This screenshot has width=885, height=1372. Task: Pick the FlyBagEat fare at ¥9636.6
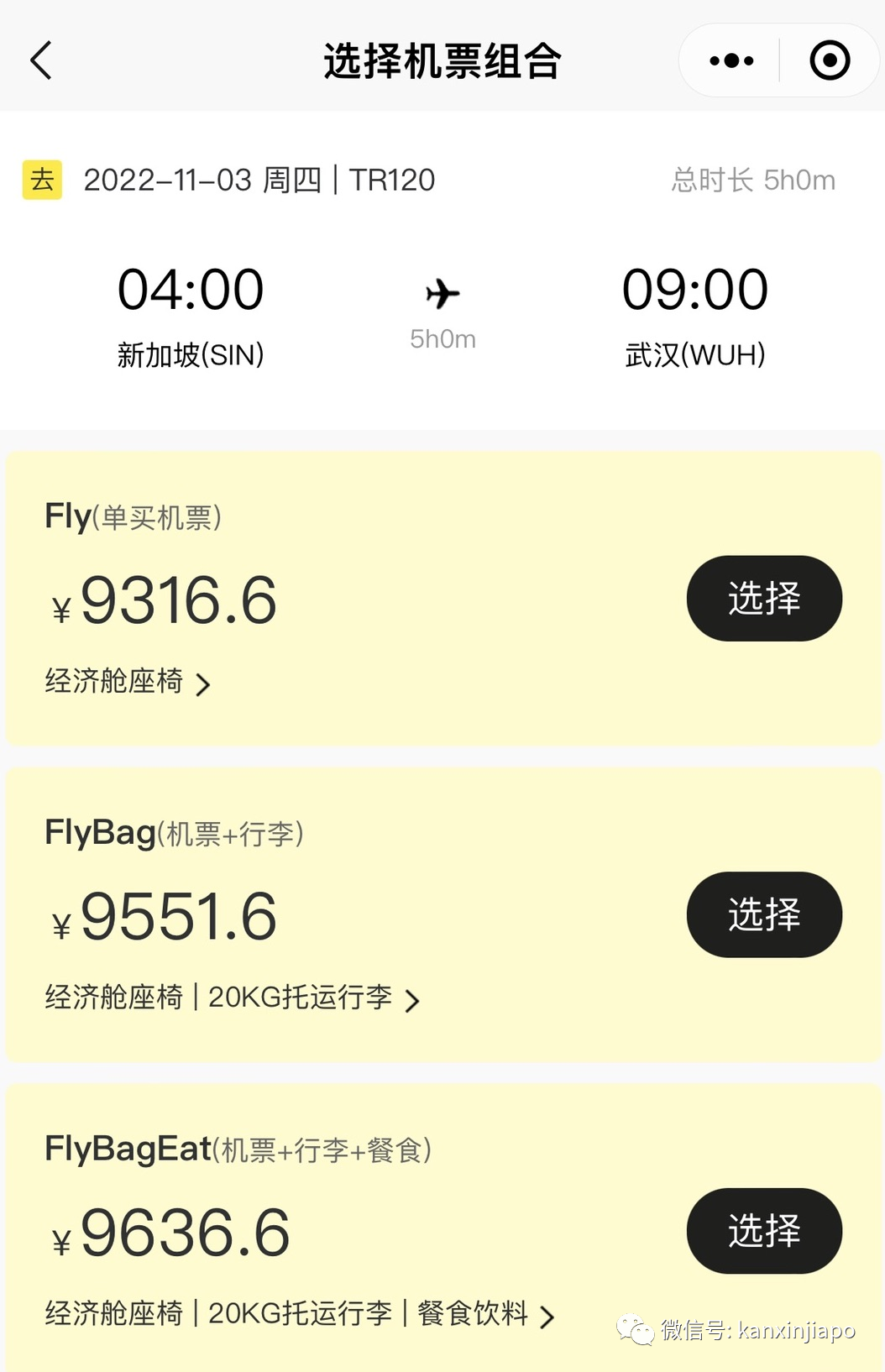[763, 1231]
